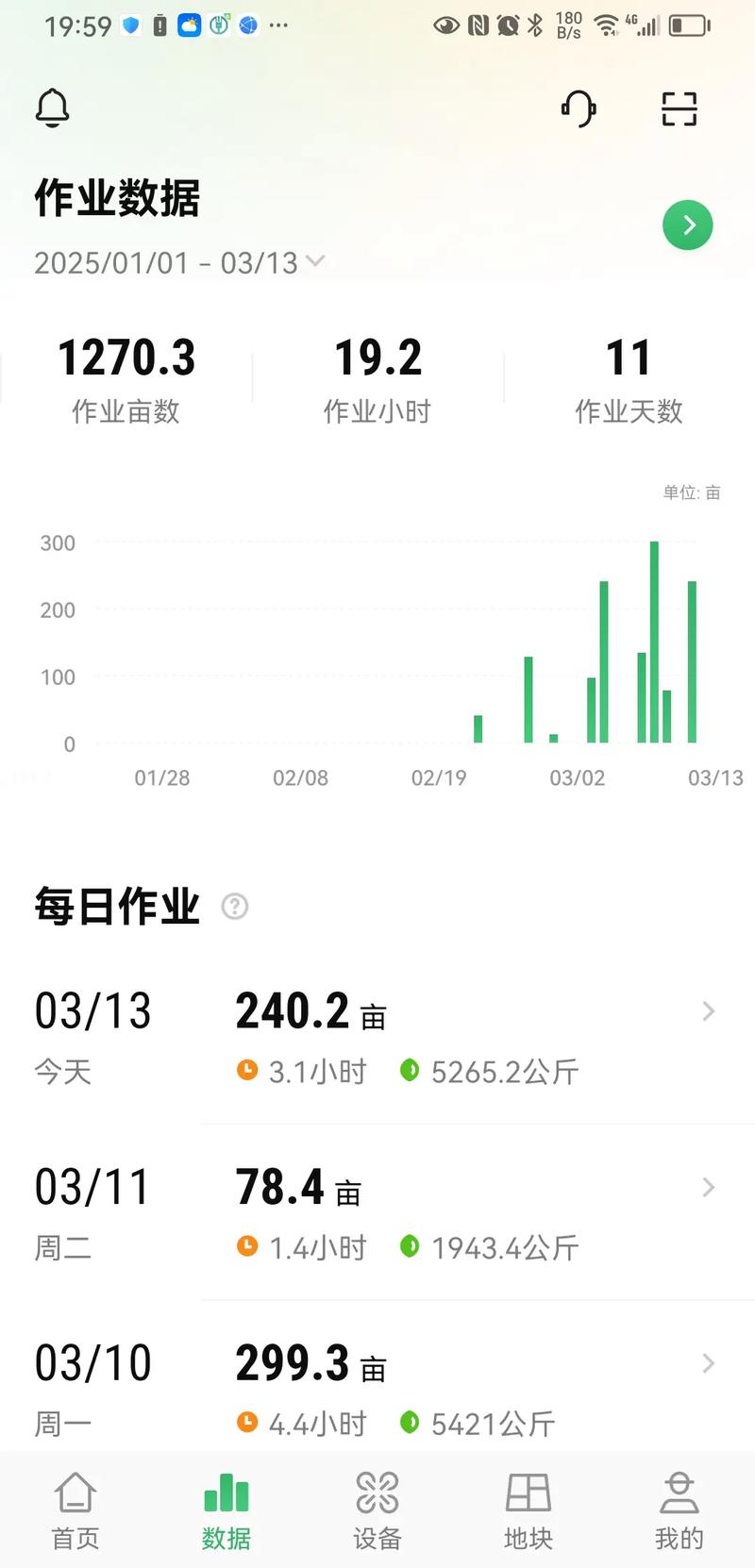Tap the 240.2亩 daily total link

pos(294,1010)
